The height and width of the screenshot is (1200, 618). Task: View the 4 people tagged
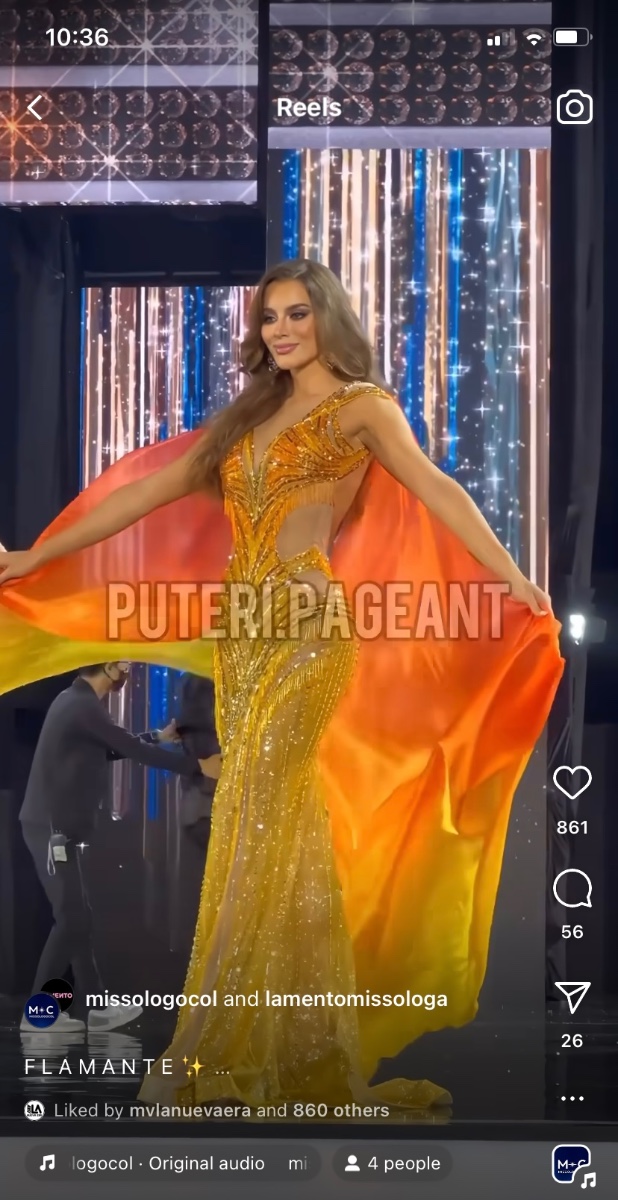click(392, 1163)
